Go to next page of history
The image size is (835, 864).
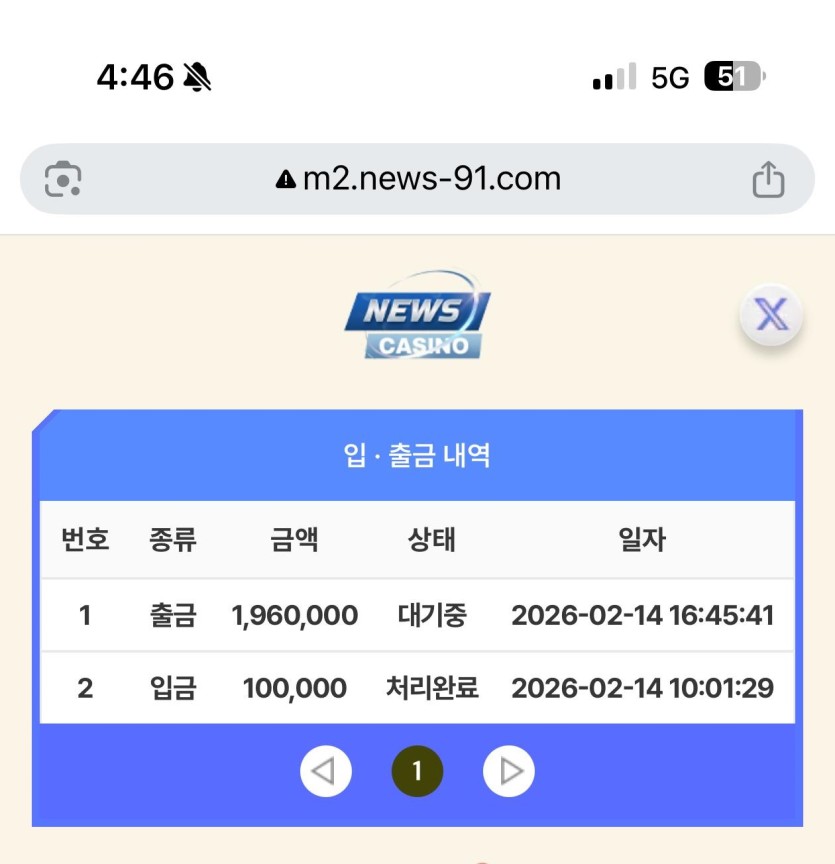(509, 772)
